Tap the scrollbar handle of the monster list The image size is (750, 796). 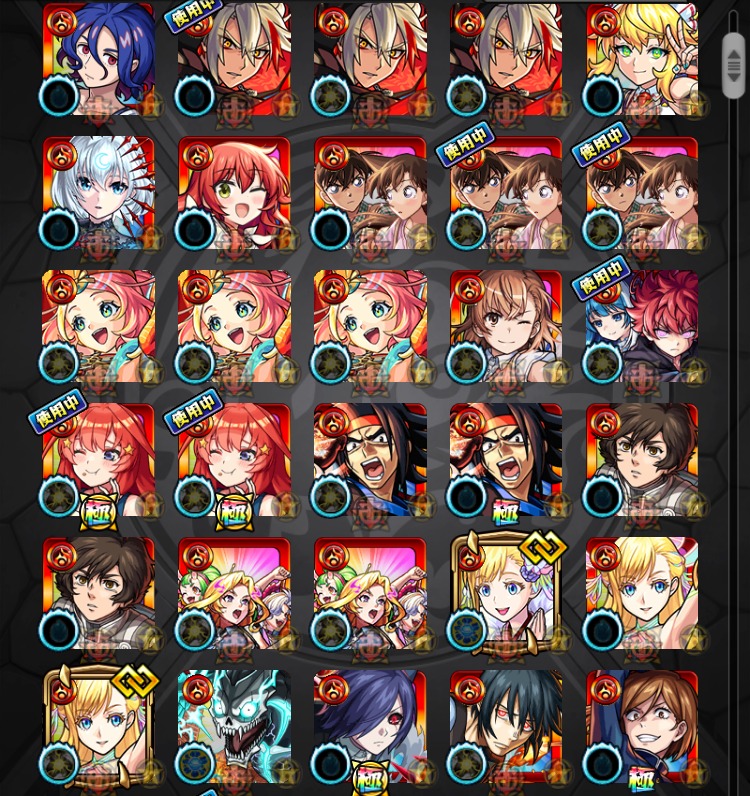734,64
